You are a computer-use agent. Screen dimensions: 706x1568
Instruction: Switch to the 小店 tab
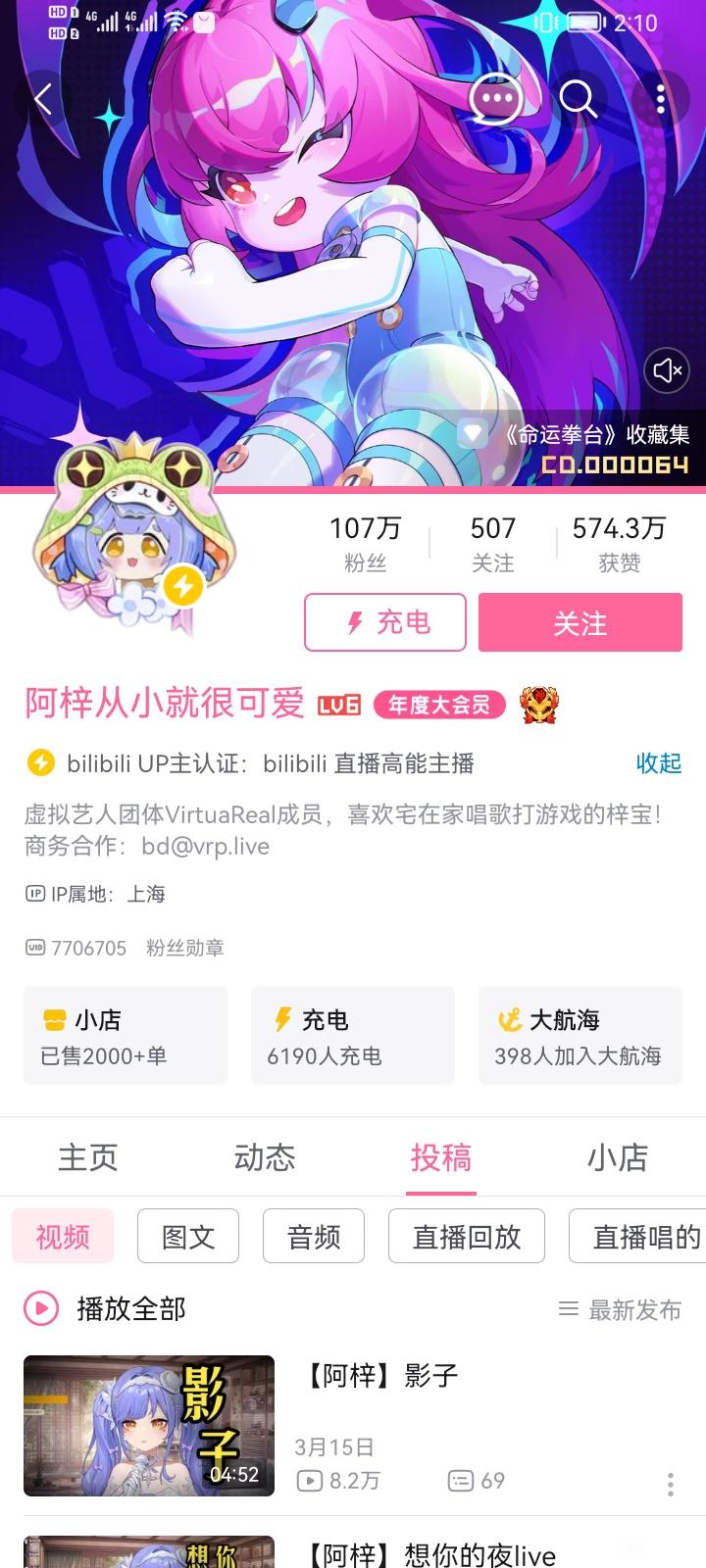[617, 1157]
